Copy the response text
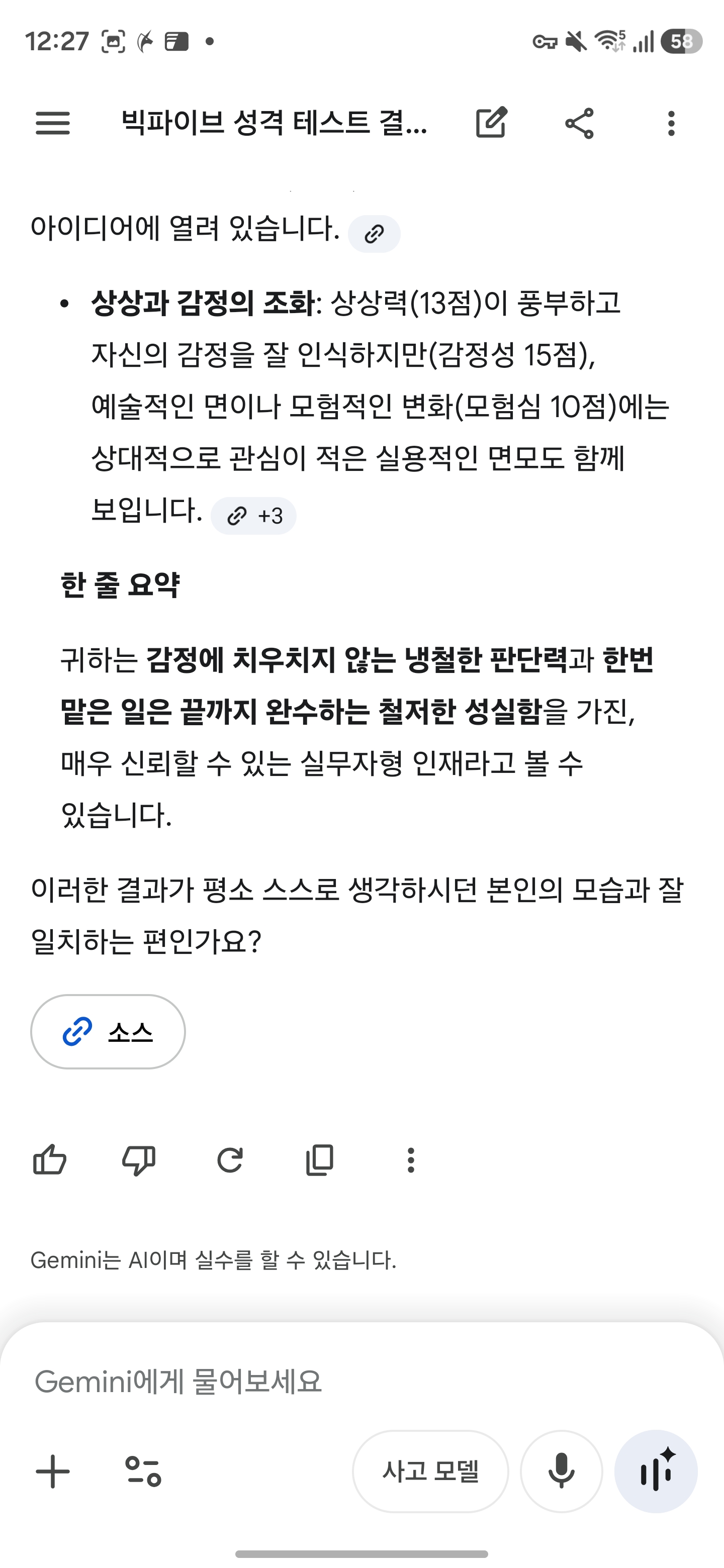The width and height of the screenshot is (724, 1568). [320, 1159]
